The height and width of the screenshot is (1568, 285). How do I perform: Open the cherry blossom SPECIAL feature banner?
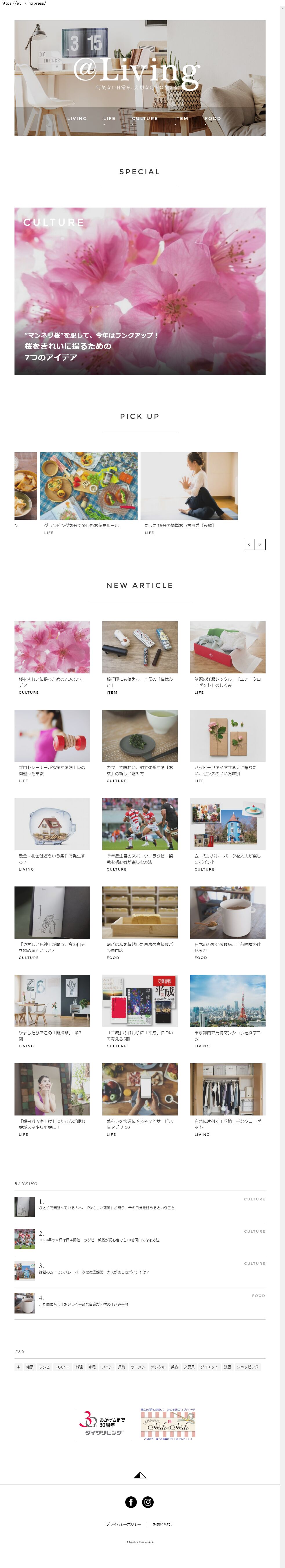(139, 291)
